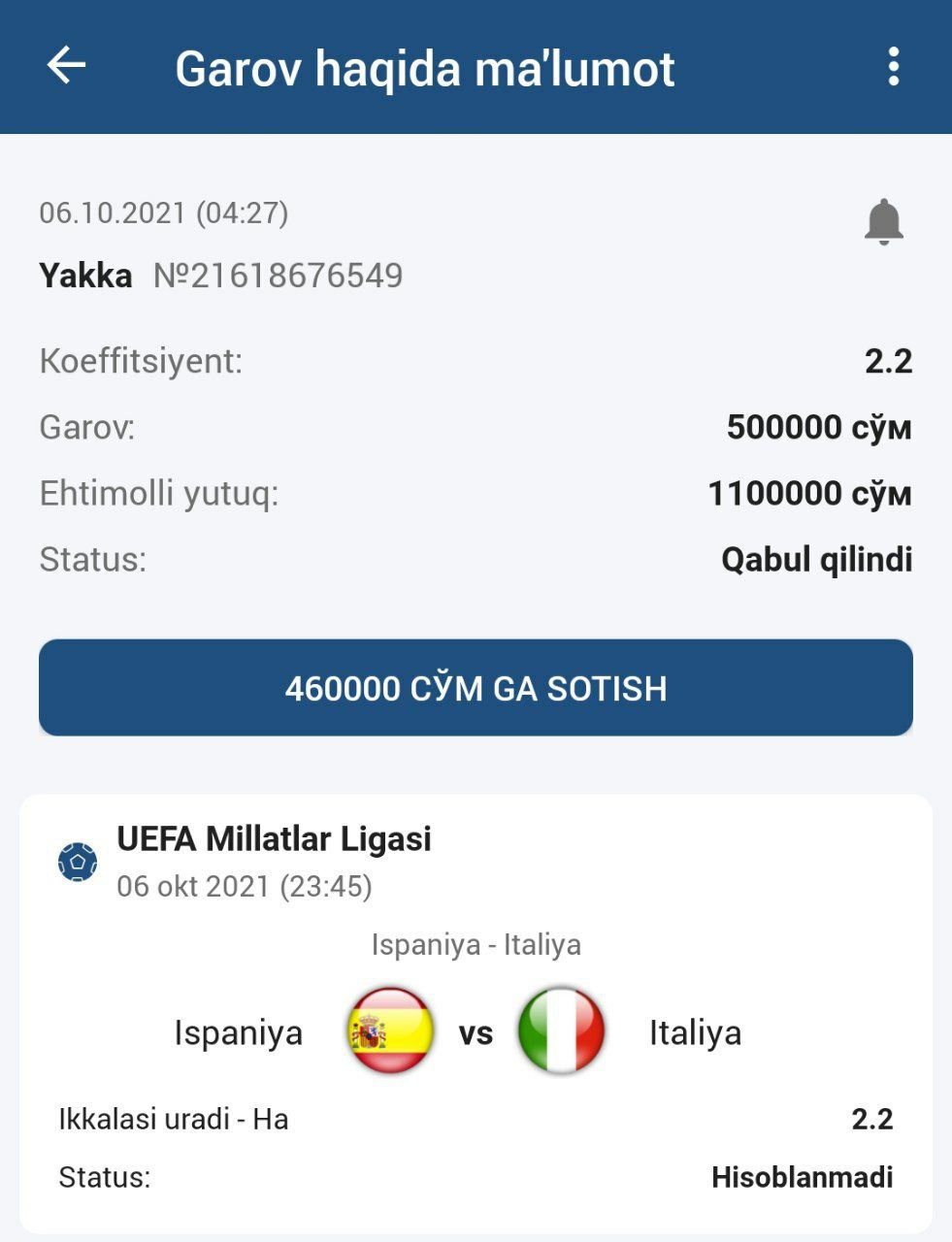
Task: Sell the bet for 460000 сўм
Action: coord(476,688)
